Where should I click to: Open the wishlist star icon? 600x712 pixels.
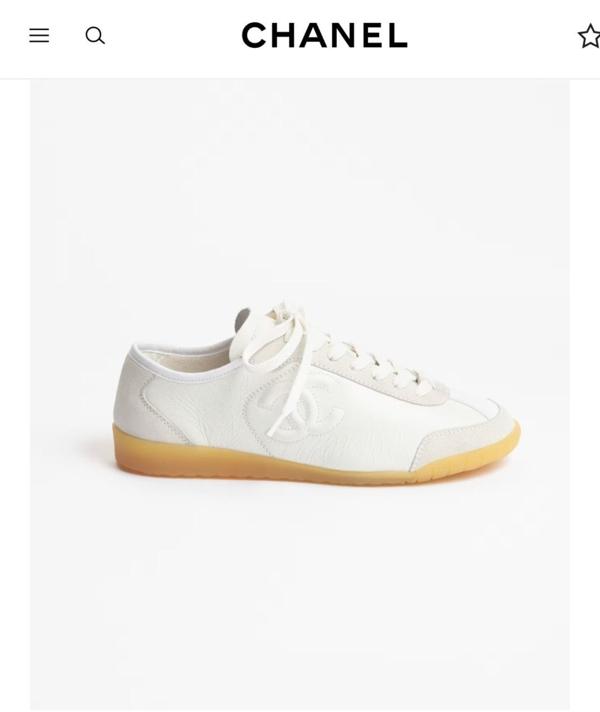pyautogui.click(x=588, y=37)
